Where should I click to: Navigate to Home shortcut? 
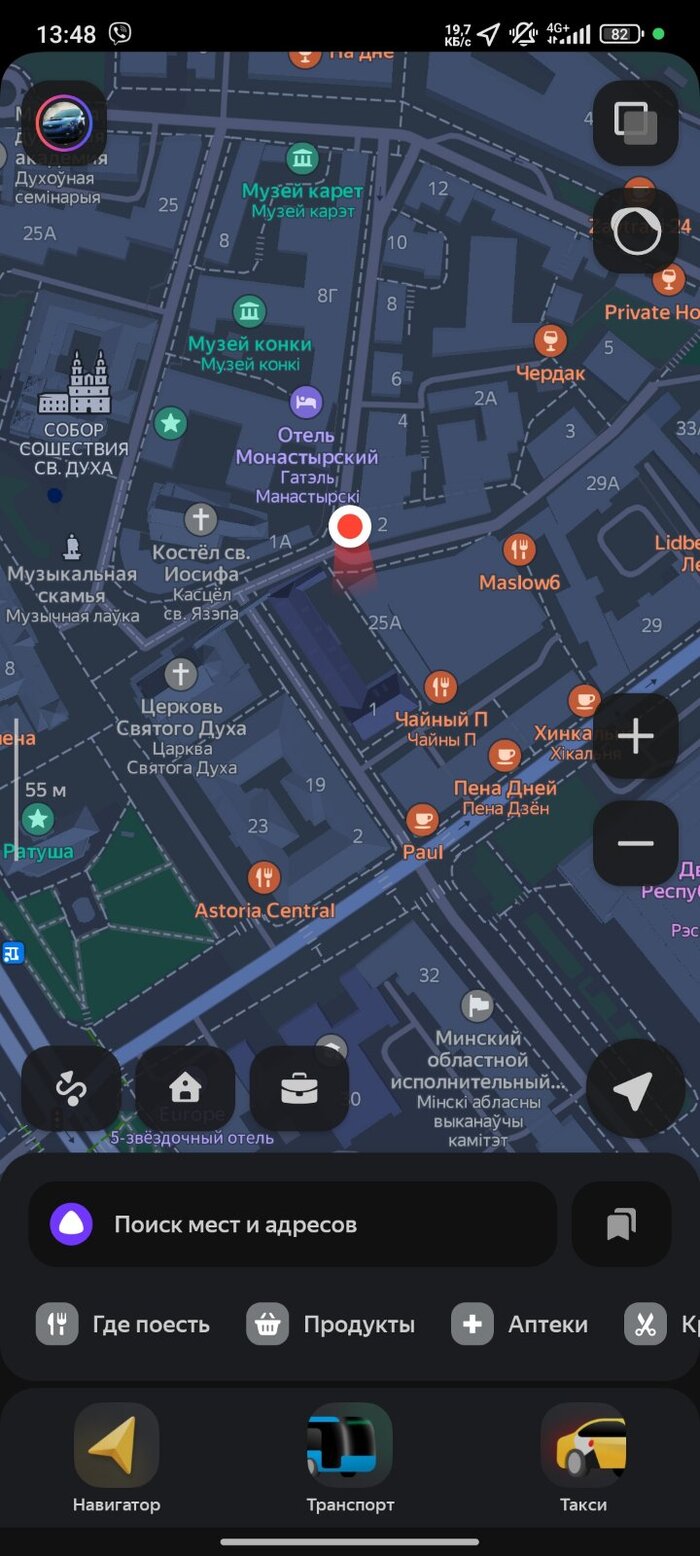click(x=185, y=1088)
